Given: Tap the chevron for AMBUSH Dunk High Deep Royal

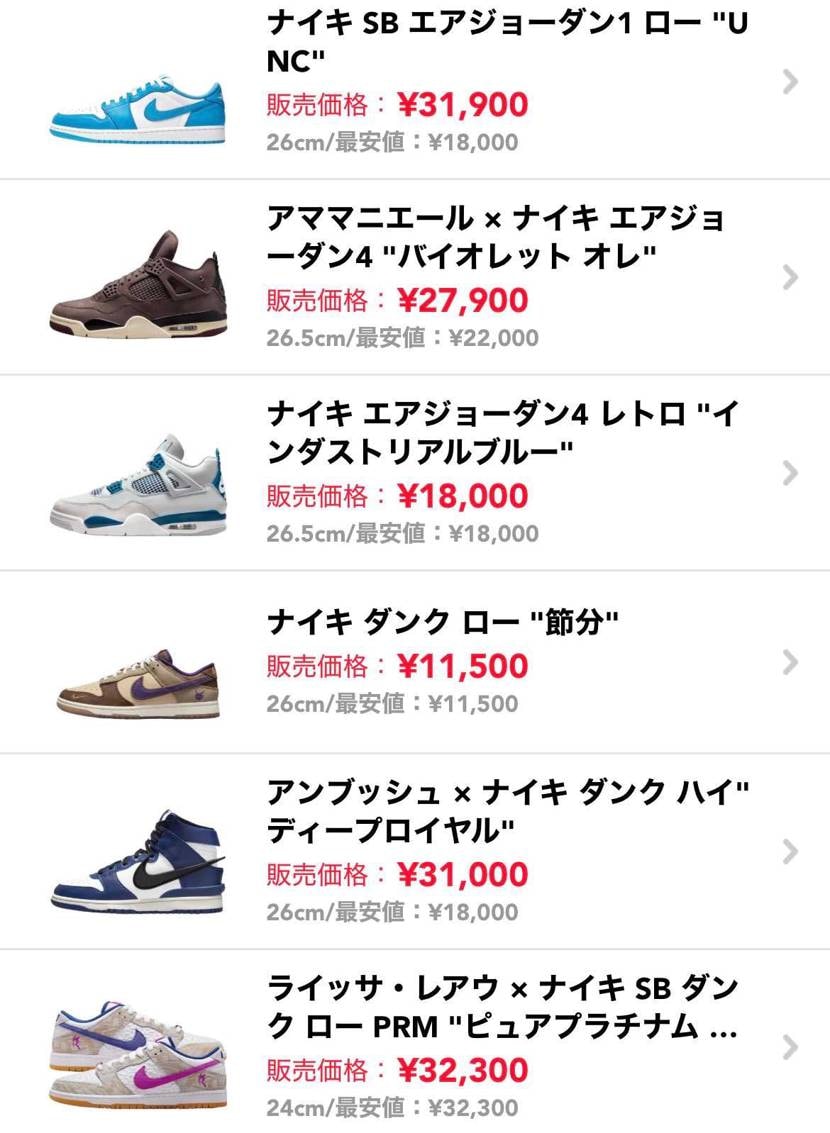Looking at the screenshot, I should (x=790, y=860).
